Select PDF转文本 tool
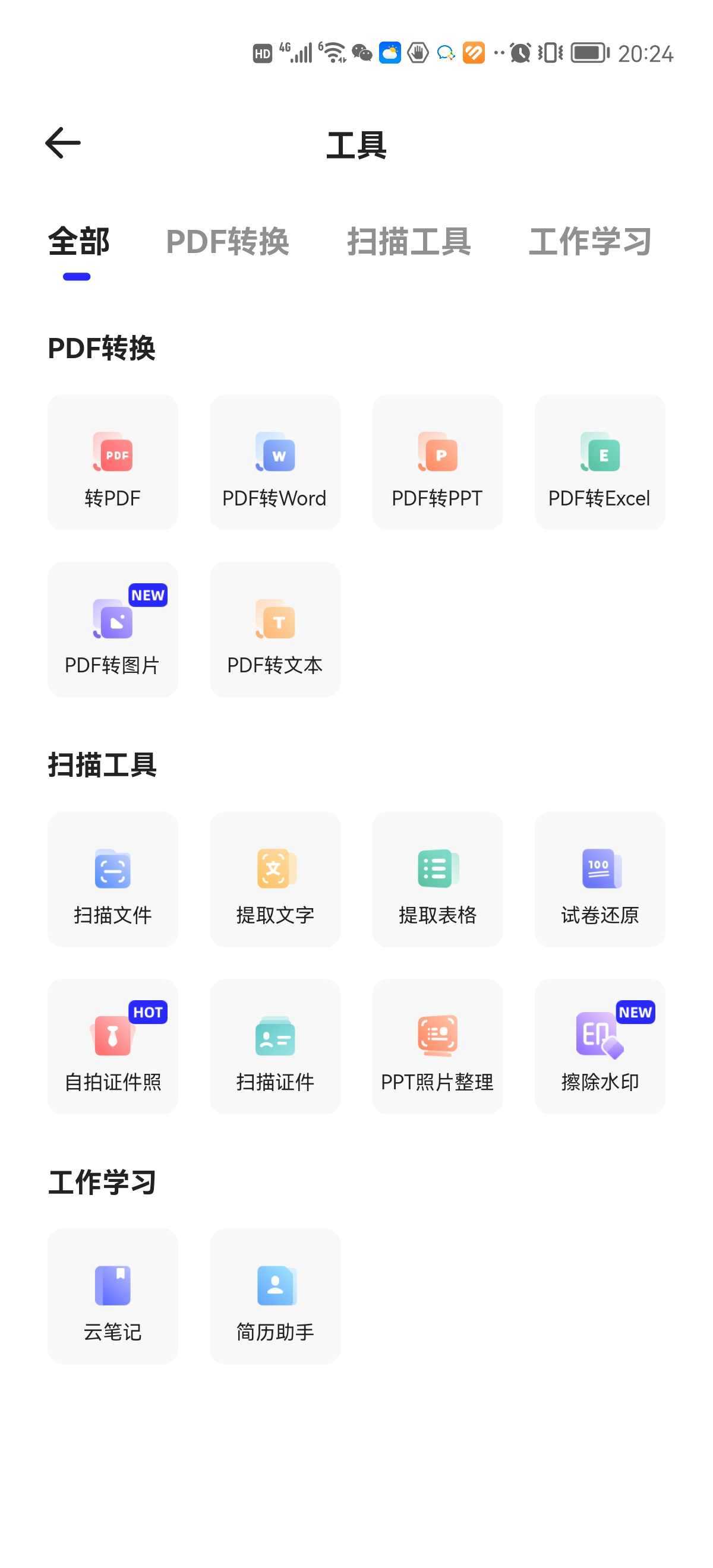The height and width of the screenshot is (1568, 713). 275,630
